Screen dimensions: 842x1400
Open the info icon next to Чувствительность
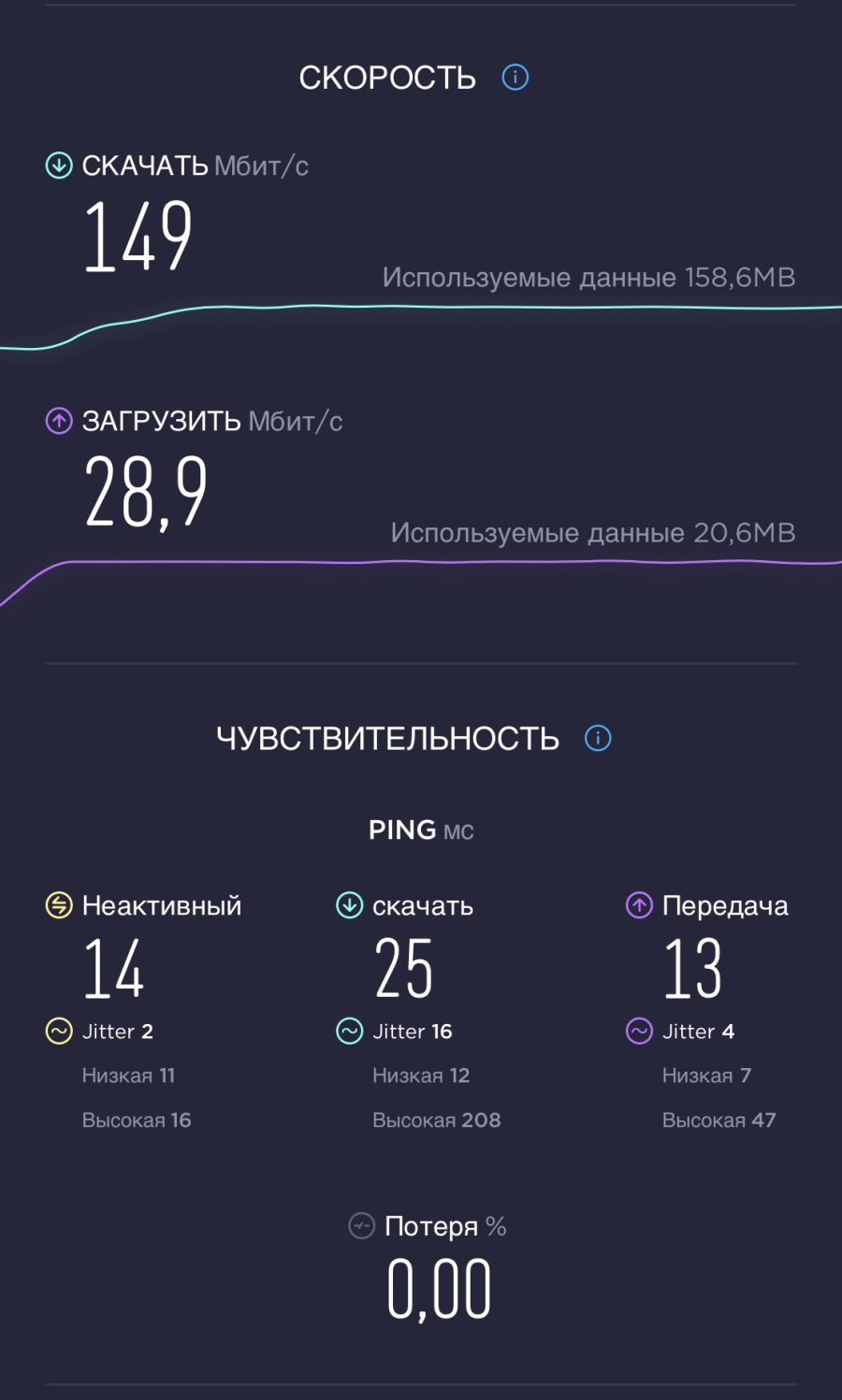pyautogui.click(x=598, y=738)
